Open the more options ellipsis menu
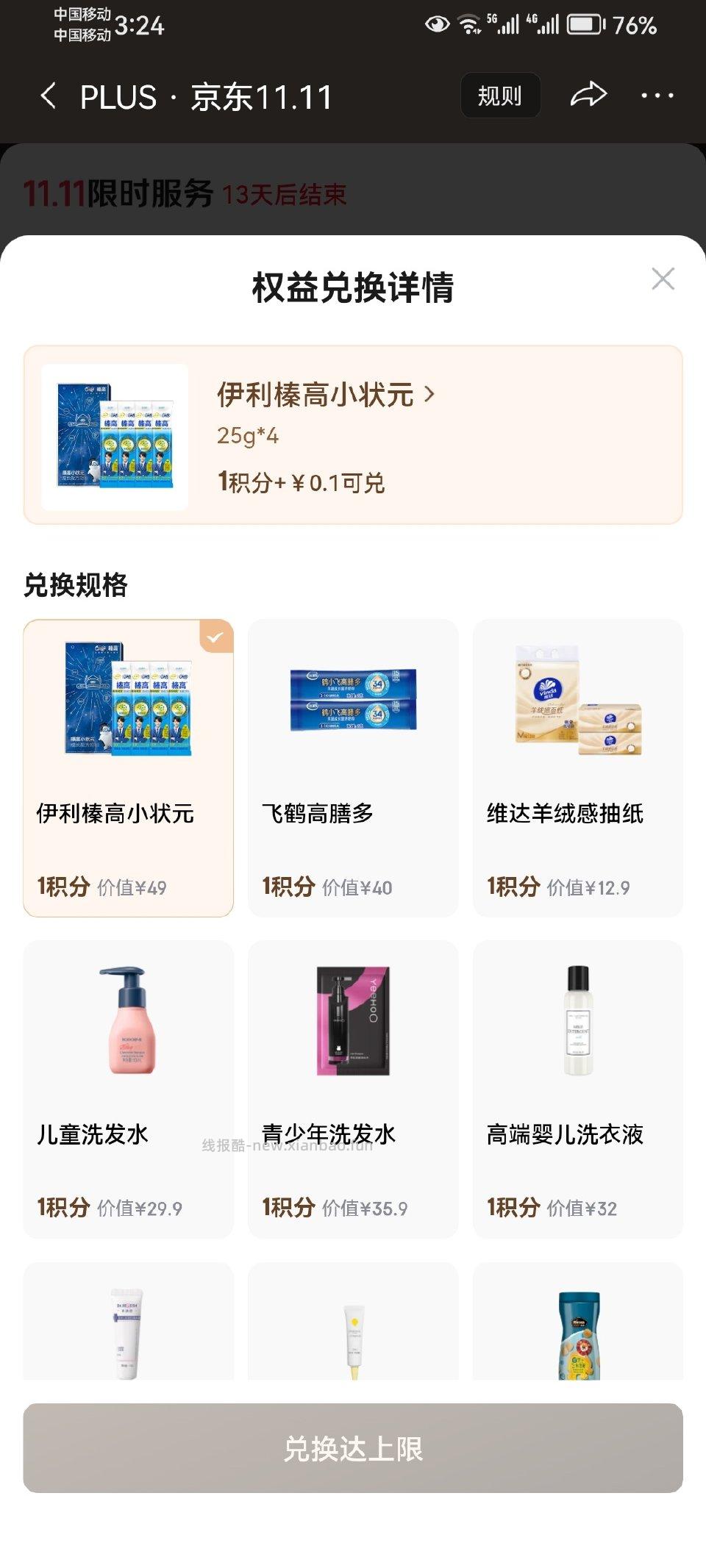This screenshot has height=1568, width=706. tap(657, 96)
